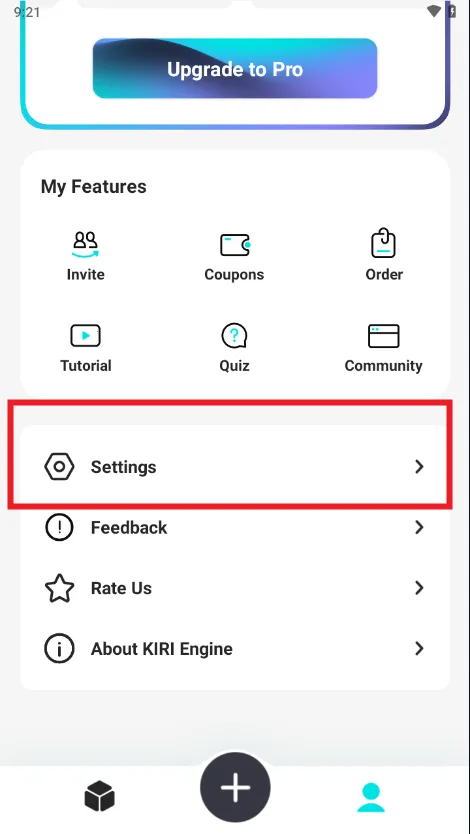Image resolution: width=470 pixels, height=834 pixels.
Task: View the Order feature
Action: tap(384, 256)
